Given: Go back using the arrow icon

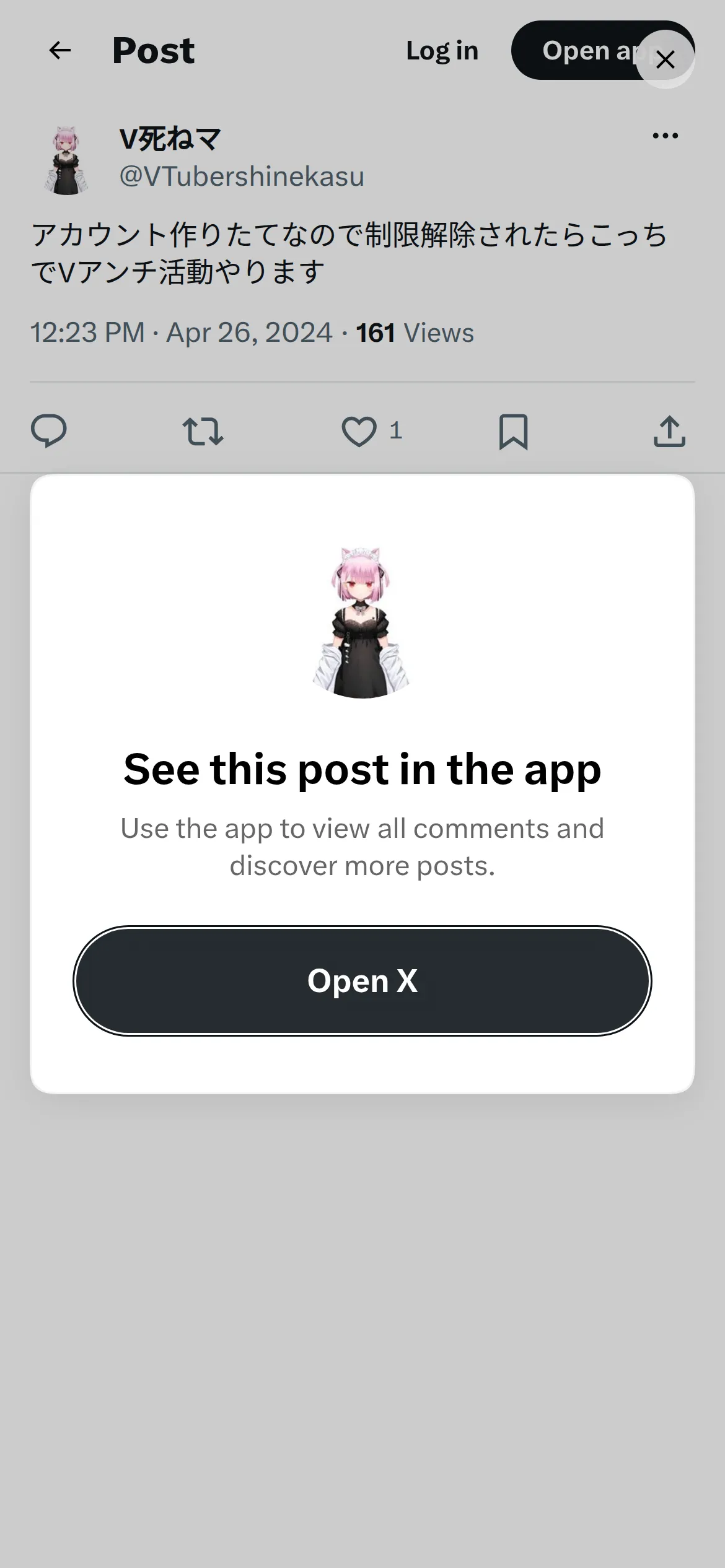Looking at the screenshot, I should coord(59,50).
